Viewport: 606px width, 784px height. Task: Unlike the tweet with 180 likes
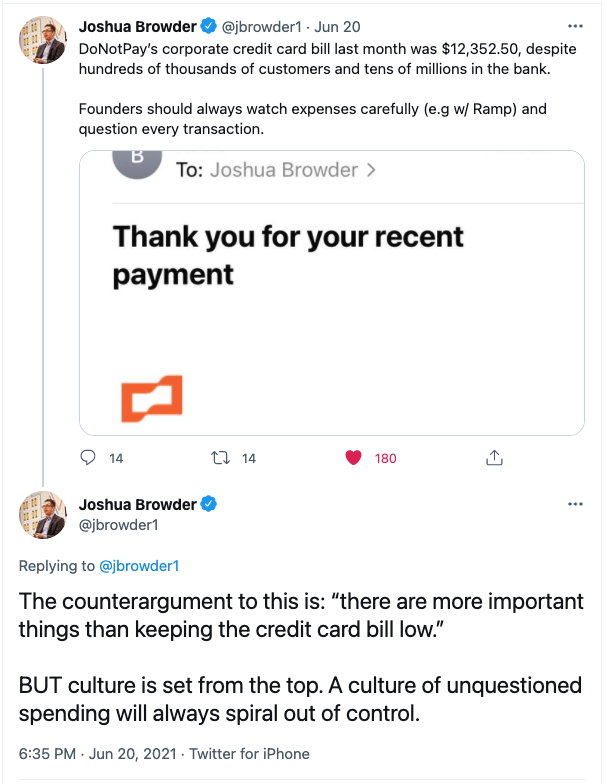pyautogui.click(x=353, y=458)
